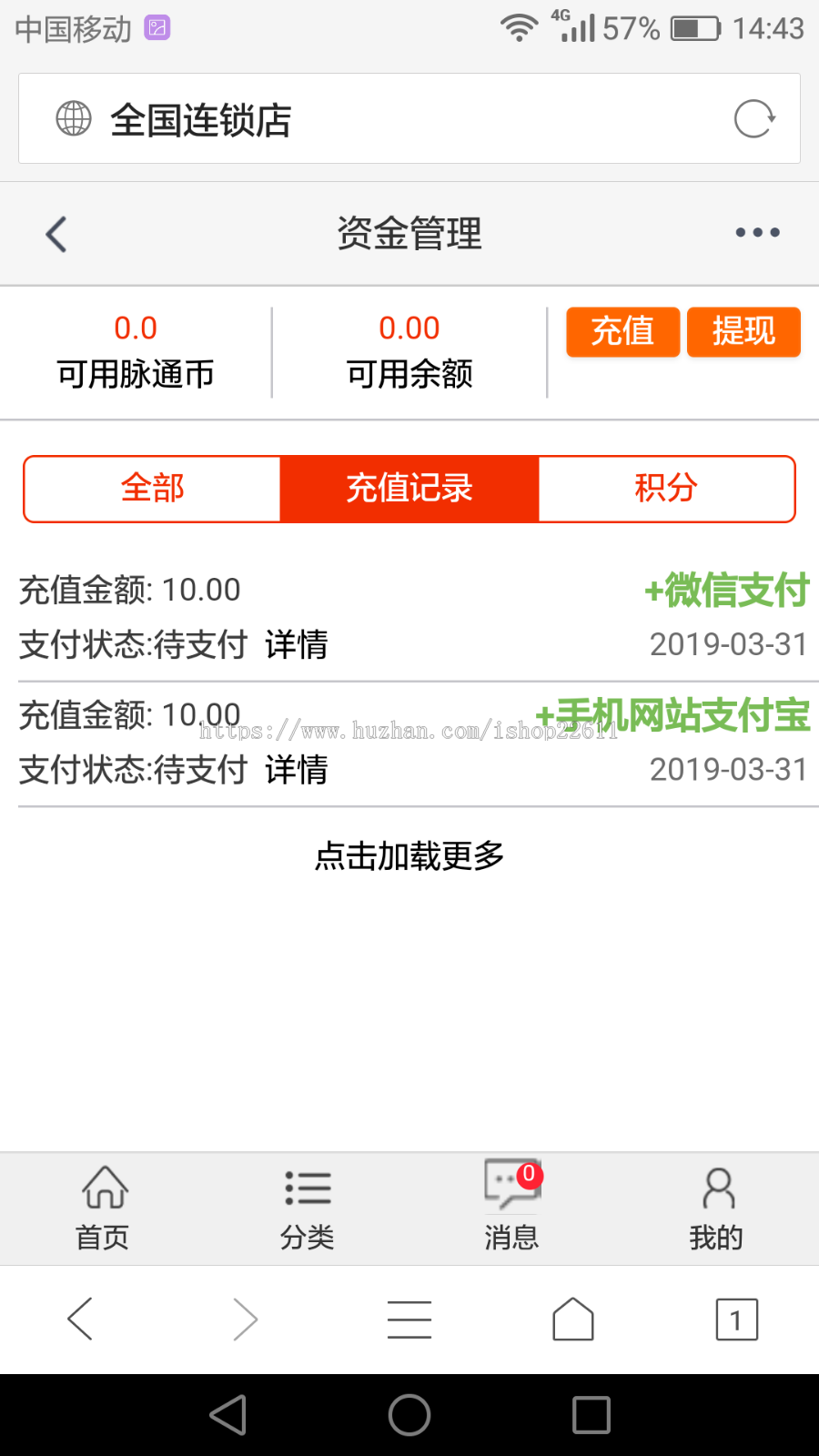819x1456 pixels.
Task: Tap the message badge showing 0
Action: tap(529, 1176)
